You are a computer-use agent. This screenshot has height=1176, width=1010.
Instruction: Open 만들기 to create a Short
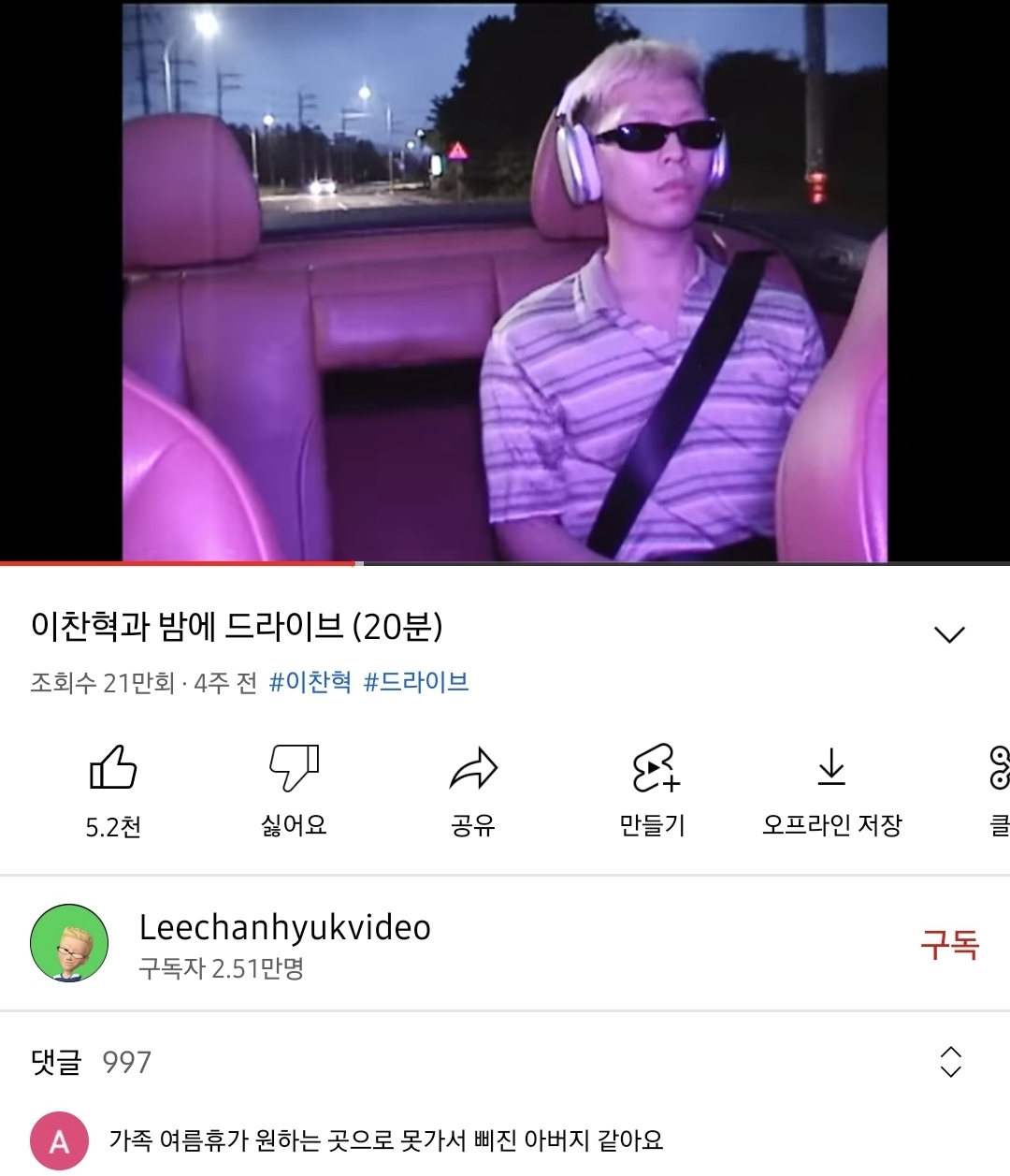tap(653, 791)
